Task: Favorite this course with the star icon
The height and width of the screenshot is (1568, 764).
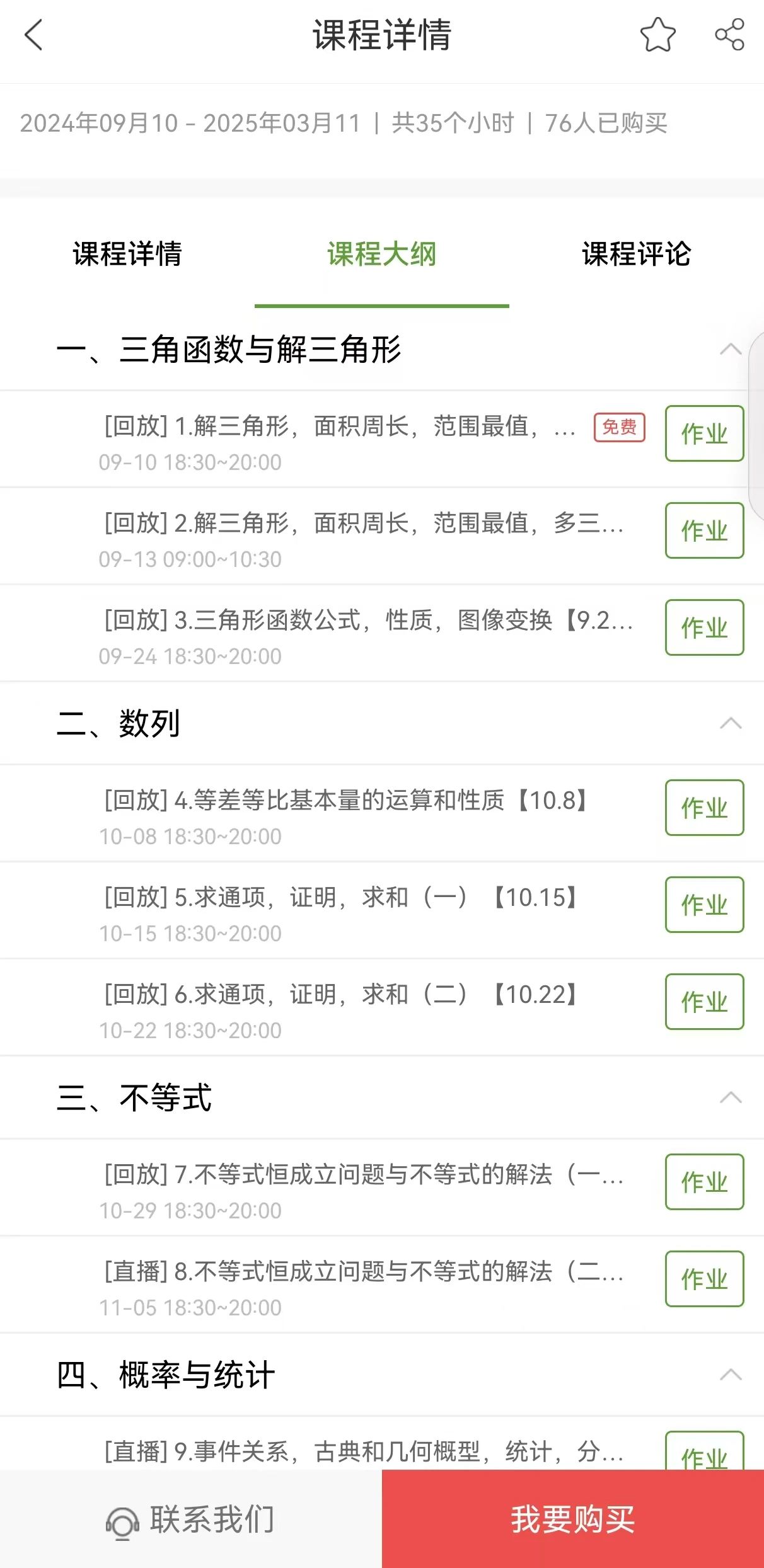Action: coord(657,35)
